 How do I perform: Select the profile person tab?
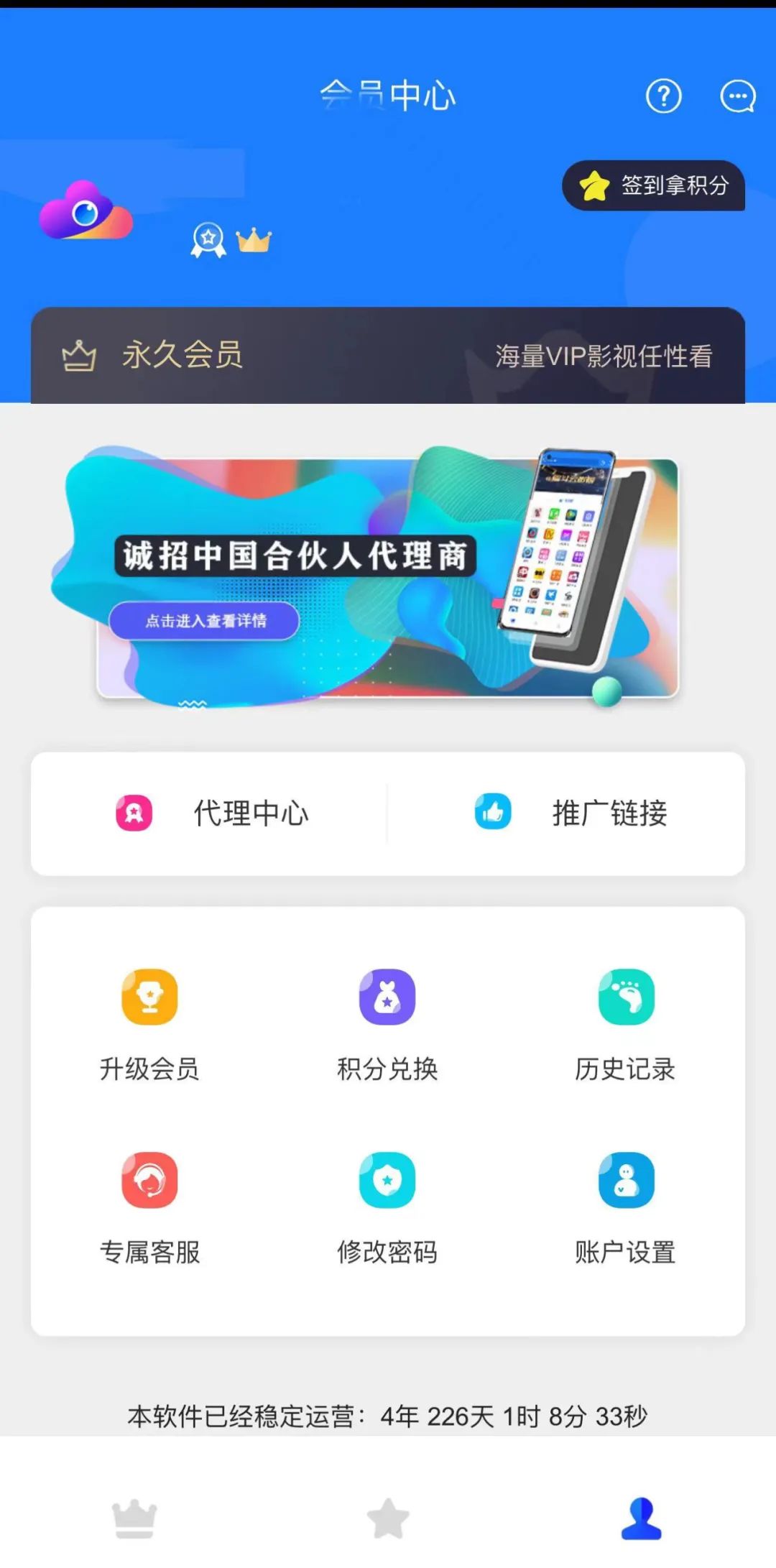point(641,1518)
